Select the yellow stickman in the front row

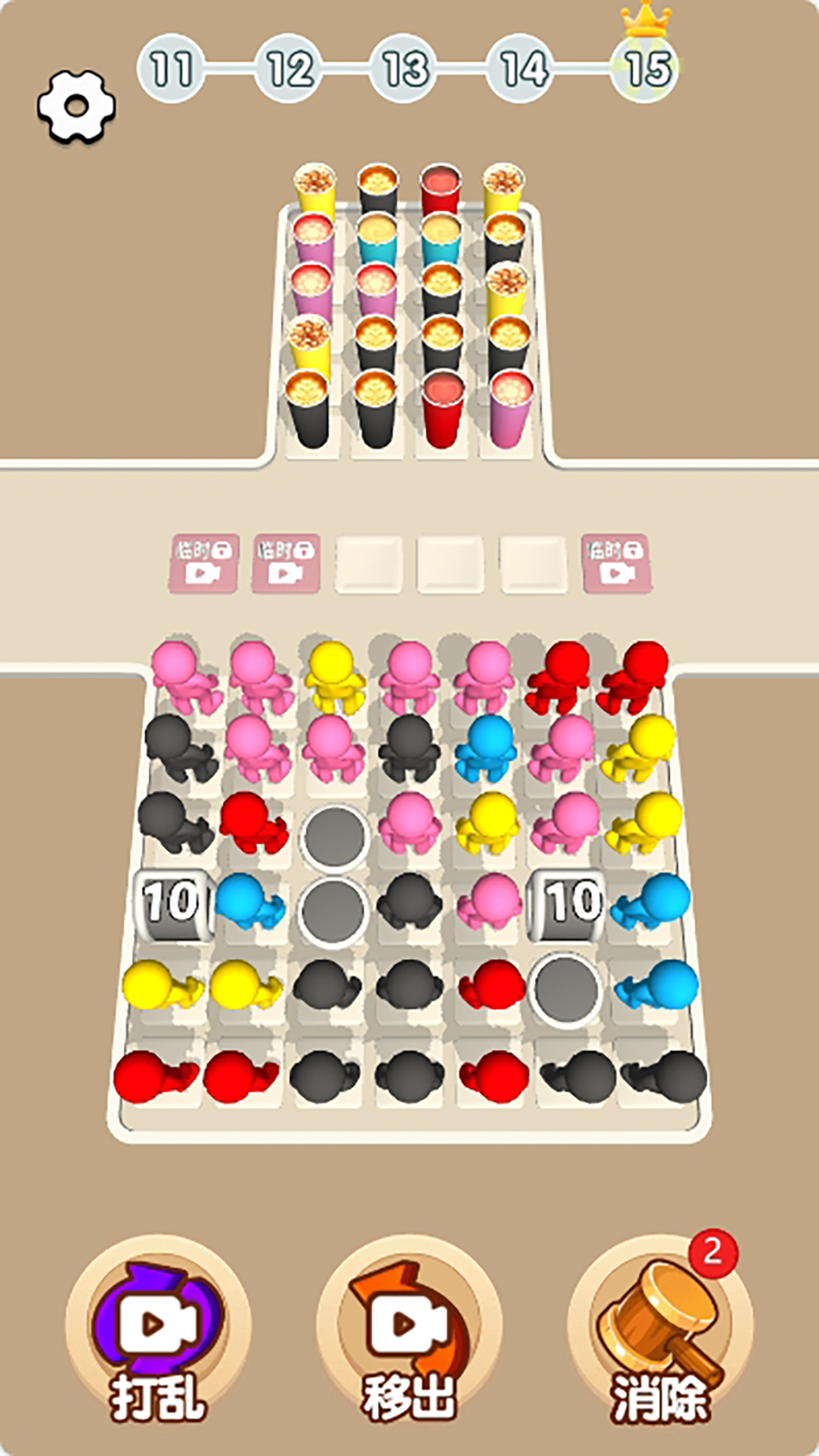click(x=332, y=674)
